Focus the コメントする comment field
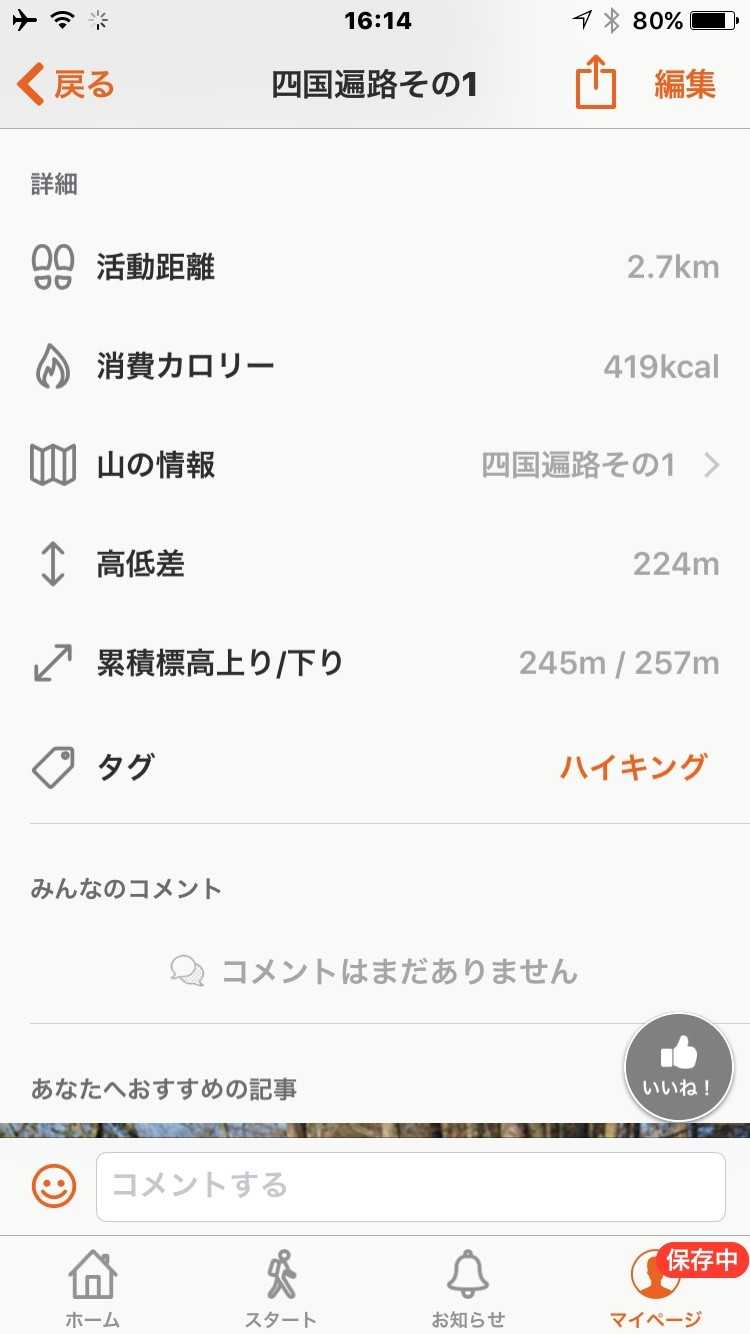Image resolution: width=750 pixels, height=1334 pixels. [410, 1187]
